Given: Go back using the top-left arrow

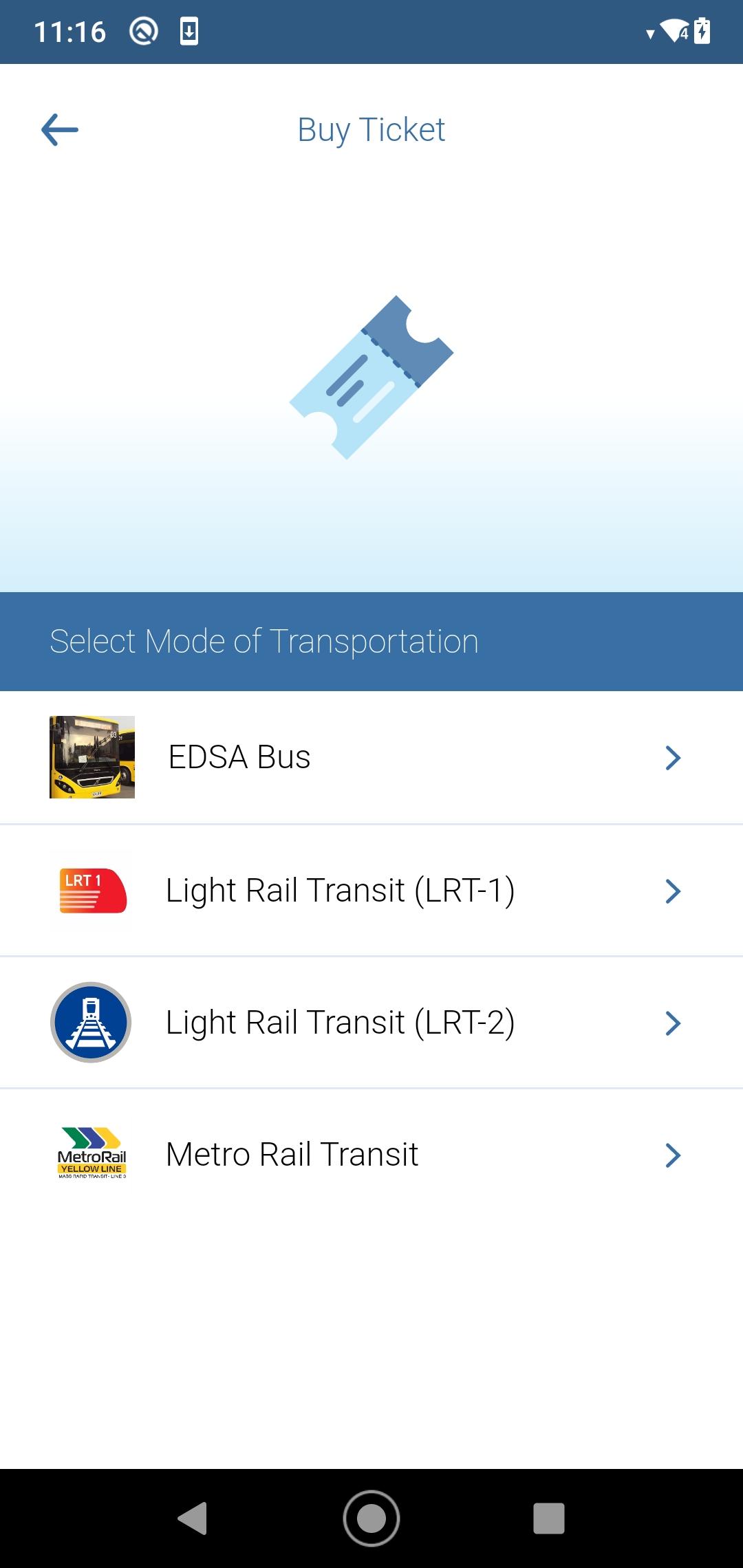Looking at the screenshot, I should click(60, 130).
